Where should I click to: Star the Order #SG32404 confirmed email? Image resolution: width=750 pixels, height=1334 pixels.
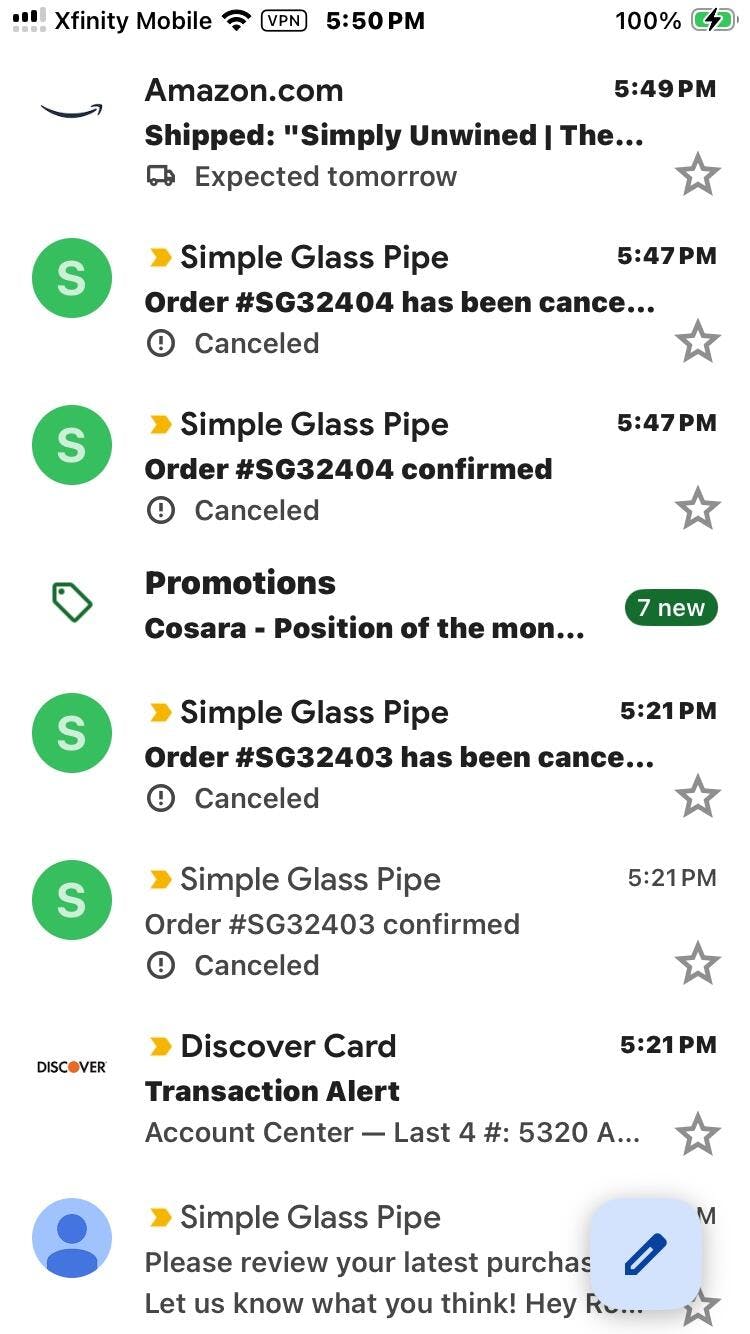(697, 510)
